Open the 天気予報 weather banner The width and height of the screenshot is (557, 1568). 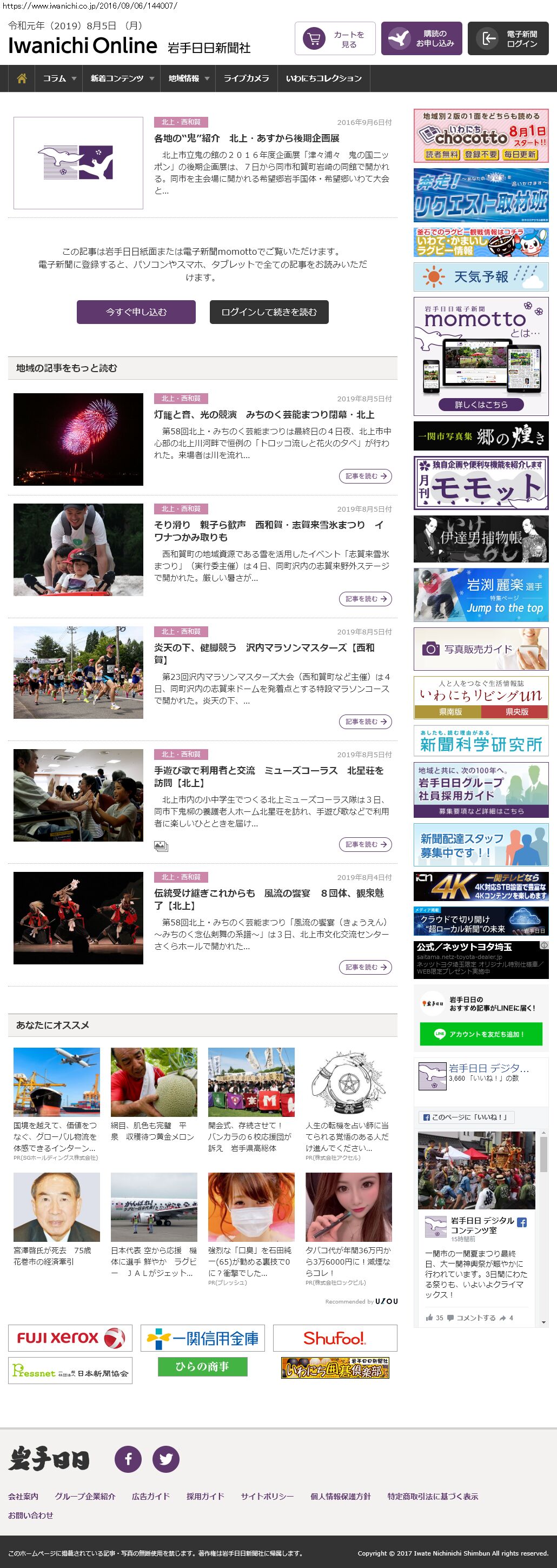tap(481, 277)
